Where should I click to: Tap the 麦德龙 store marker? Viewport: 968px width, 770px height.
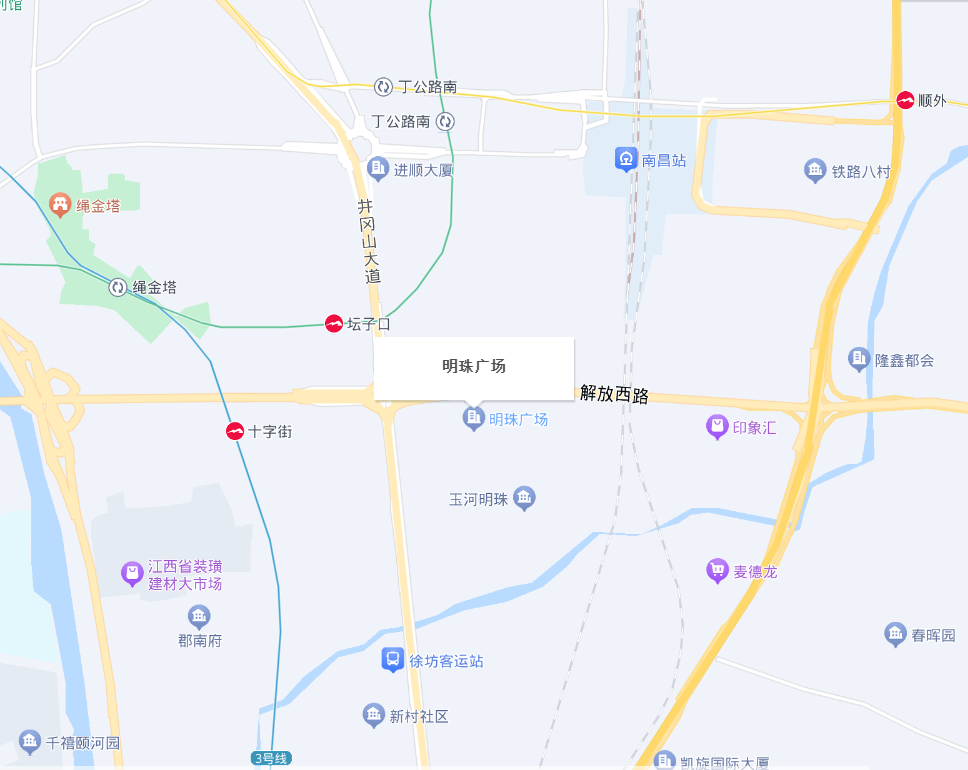pos(717,572)
